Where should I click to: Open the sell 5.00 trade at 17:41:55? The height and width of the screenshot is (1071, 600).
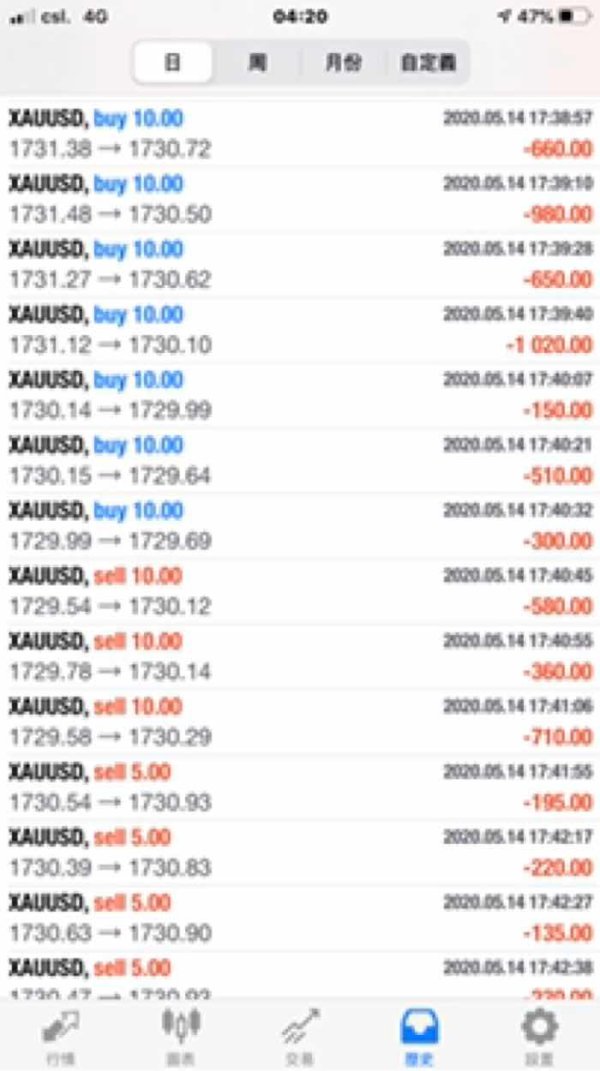point(300,787)
